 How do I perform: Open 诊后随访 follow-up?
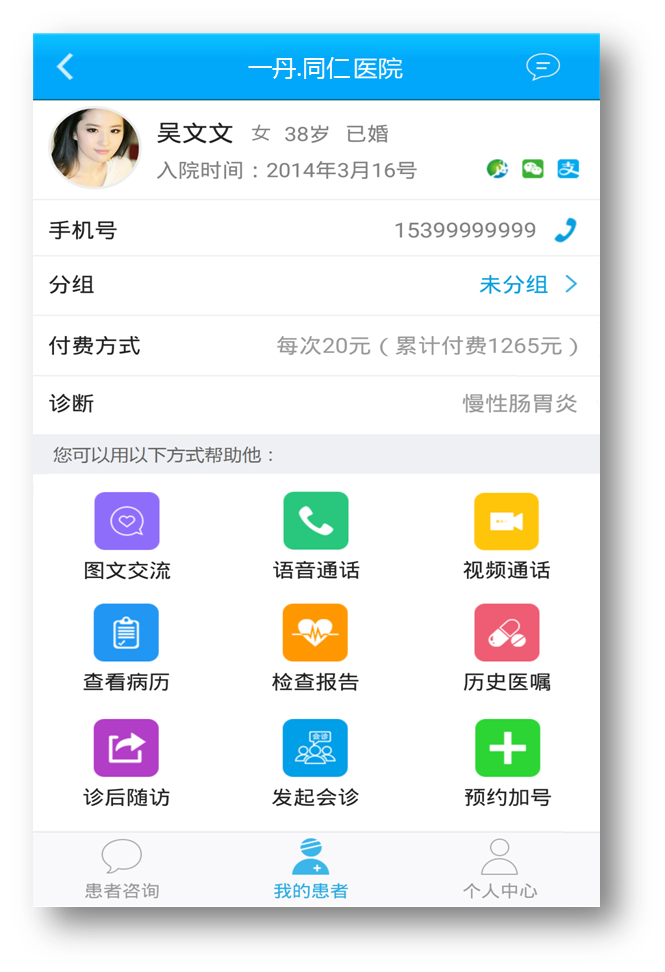click(x=127, y=748)
